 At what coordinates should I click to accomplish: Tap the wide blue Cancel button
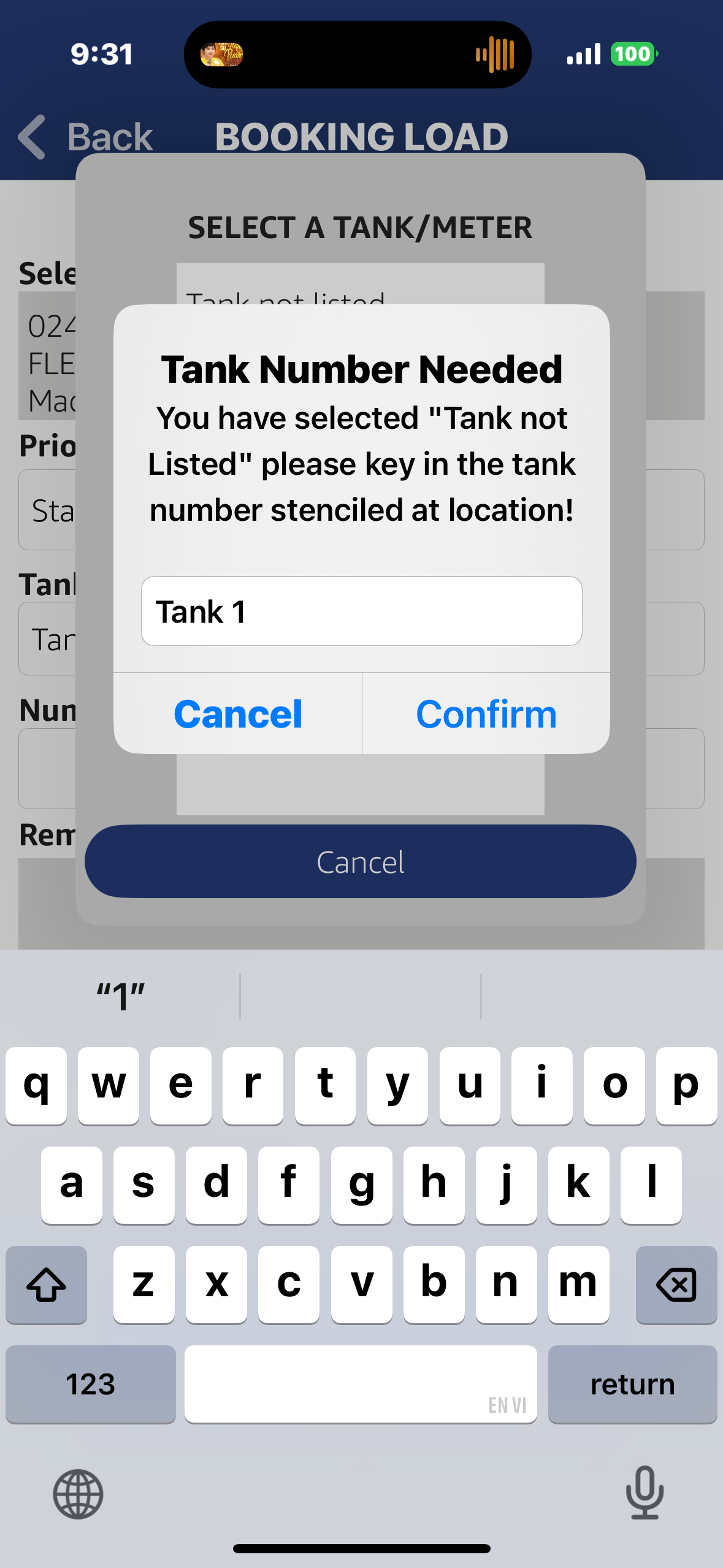(x=361, y=862)
